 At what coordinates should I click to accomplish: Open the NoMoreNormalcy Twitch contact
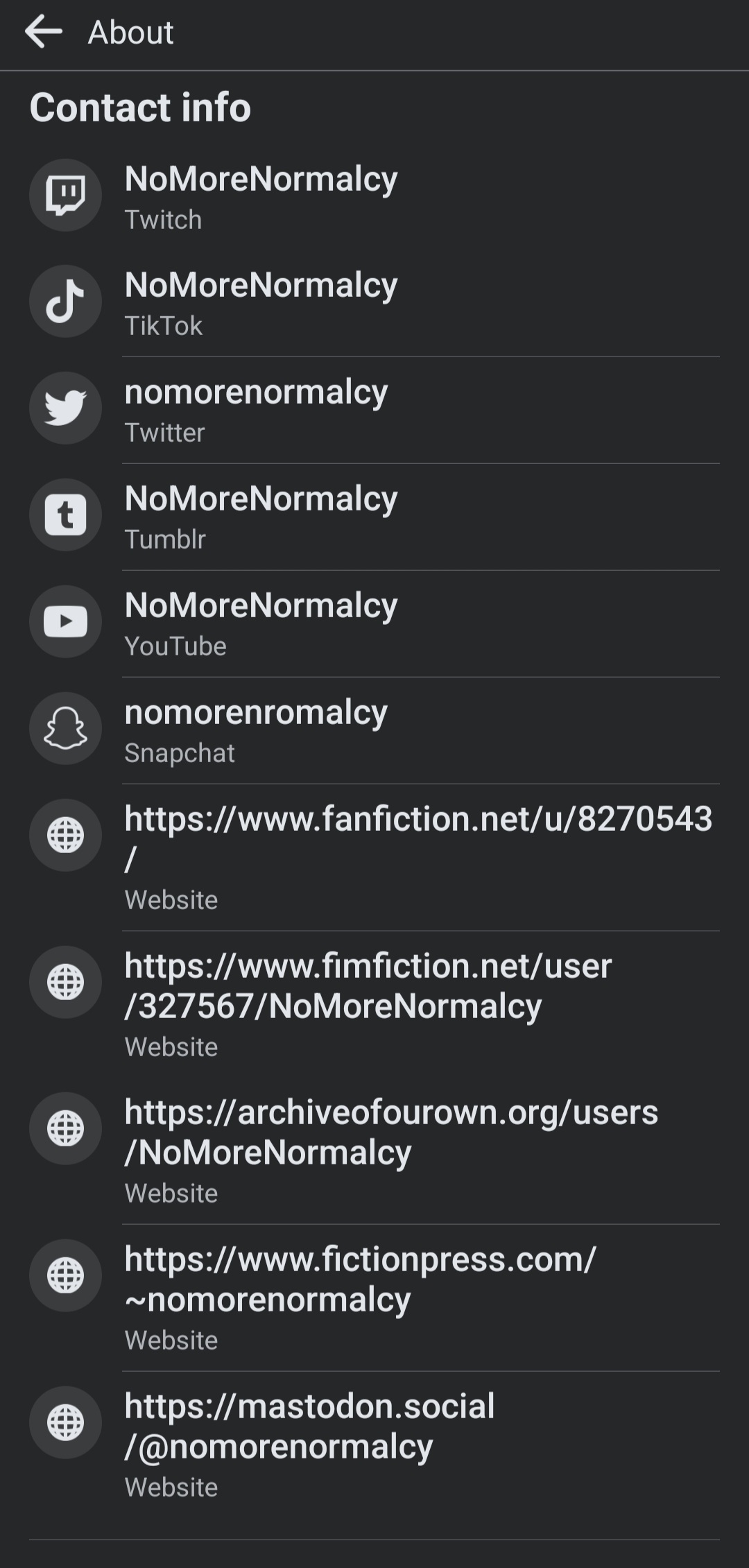[x=374, y=196]
